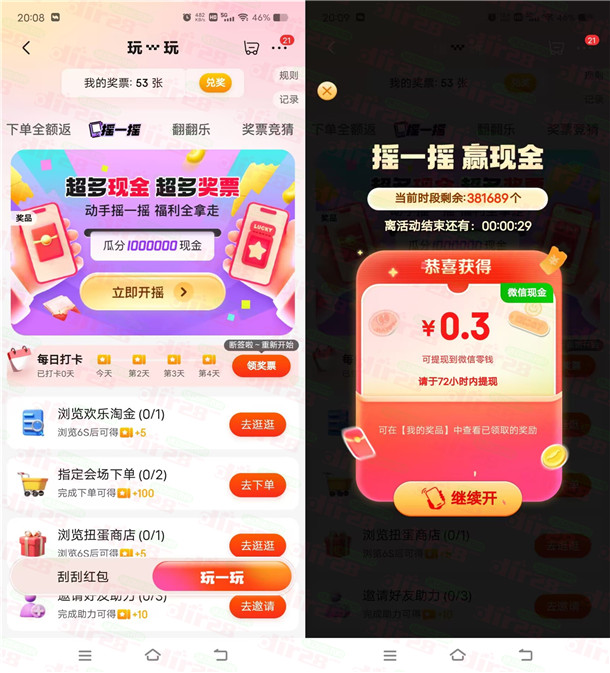Viewport: 610px width, 673px height.
Task: Tap 去逛逛 for 浏览欢乐淘金
Action: [x=257, y=424]
